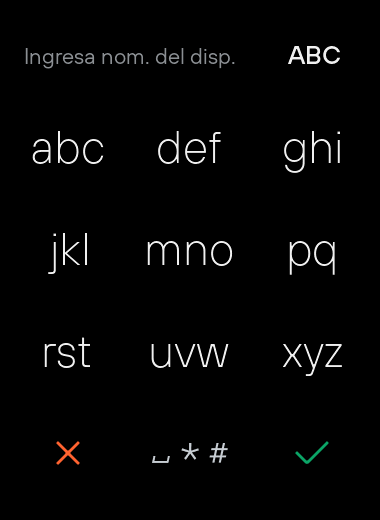
Task: Choose the uvw key
Action: [189, 355]
